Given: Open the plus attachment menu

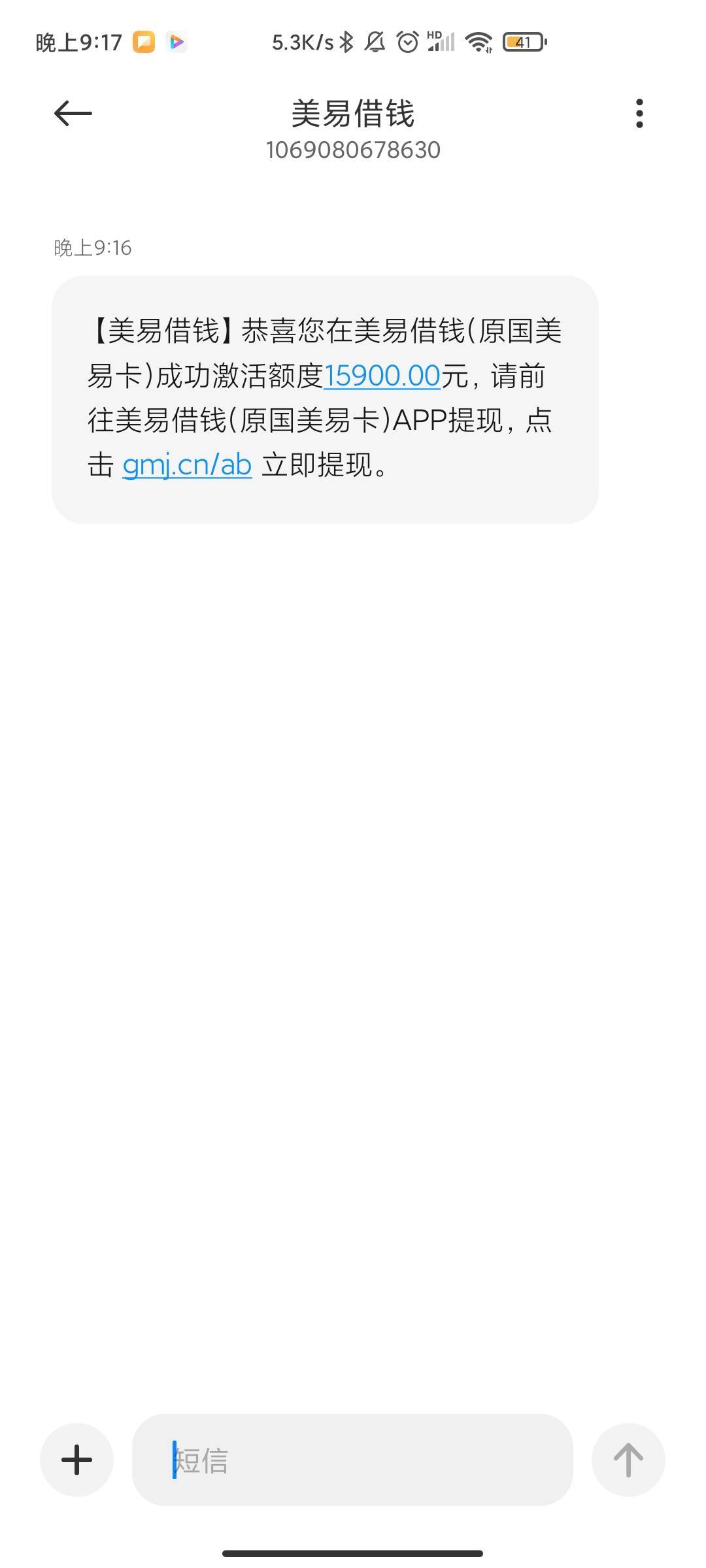Looking at the screenshot, I should [76, 1460].
